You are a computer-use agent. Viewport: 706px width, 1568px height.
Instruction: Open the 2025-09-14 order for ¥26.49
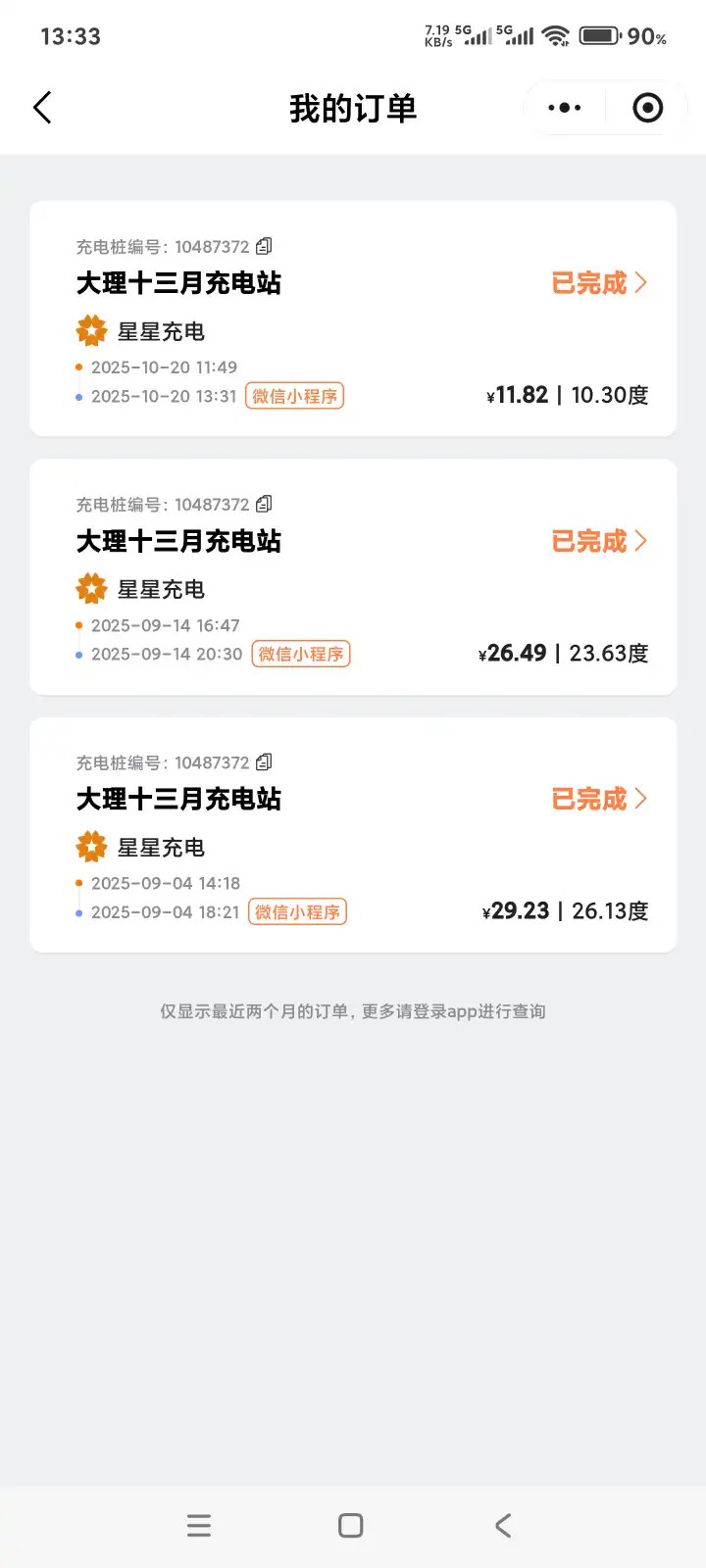pyautogui.click(x=598, y=541)
